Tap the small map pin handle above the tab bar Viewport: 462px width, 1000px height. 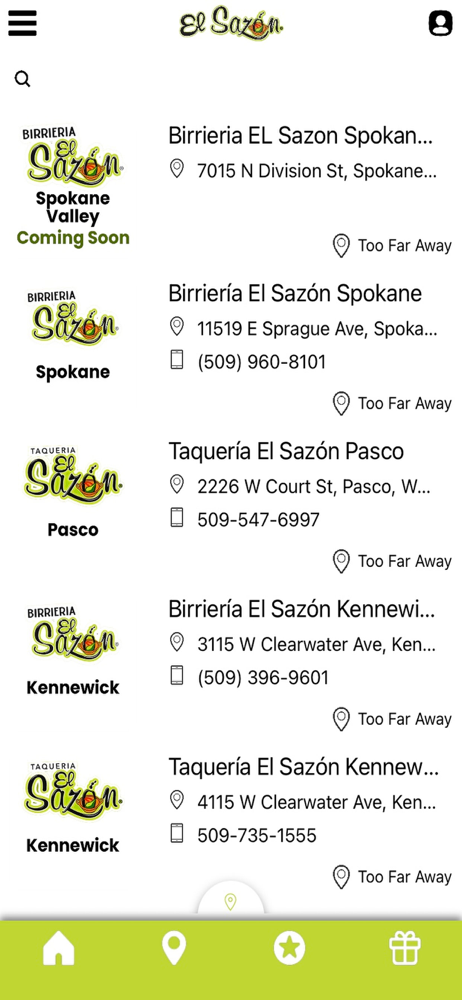click(230, 901)
